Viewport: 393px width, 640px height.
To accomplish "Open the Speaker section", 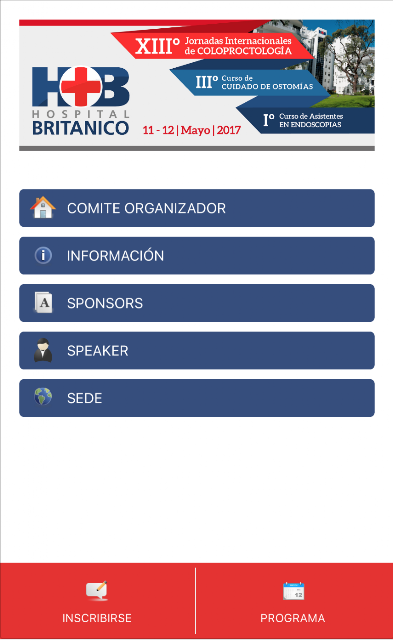I will pyautogui.click(x=197, y=351).
